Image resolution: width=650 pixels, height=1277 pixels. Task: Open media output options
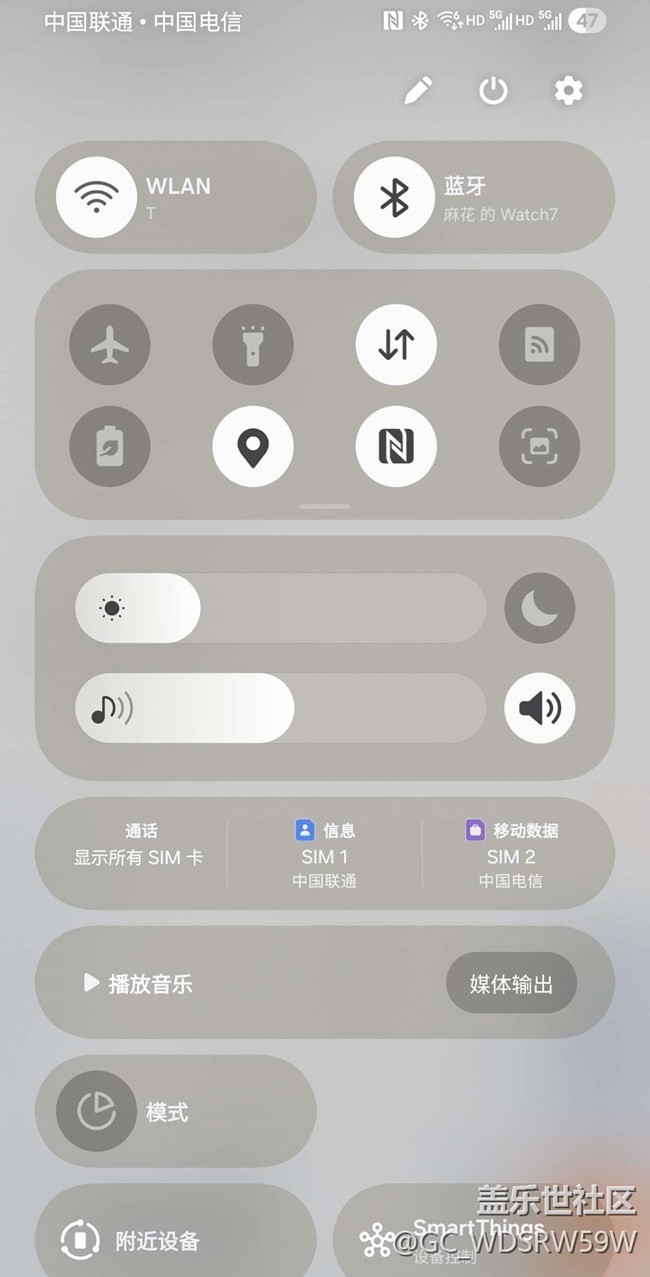click(511, 984)
